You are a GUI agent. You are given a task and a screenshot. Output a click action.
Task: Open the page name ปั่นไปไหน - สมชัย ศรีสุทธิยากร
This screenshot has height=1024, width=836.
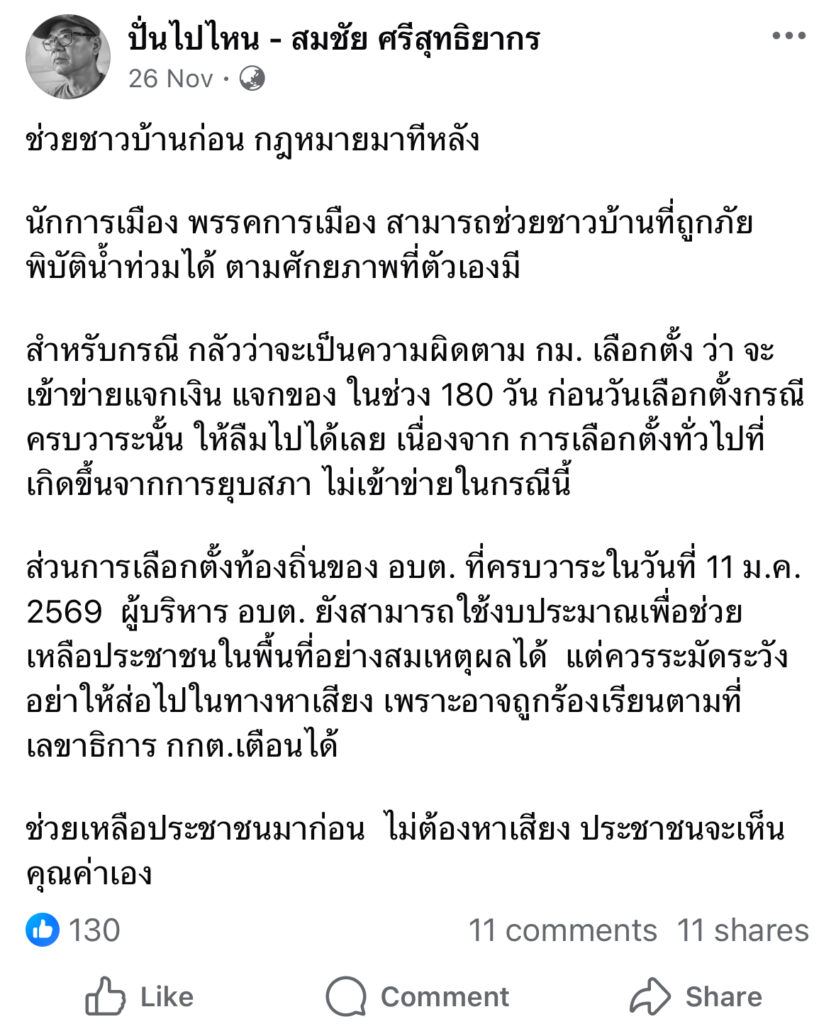click(x=335, y=39)
